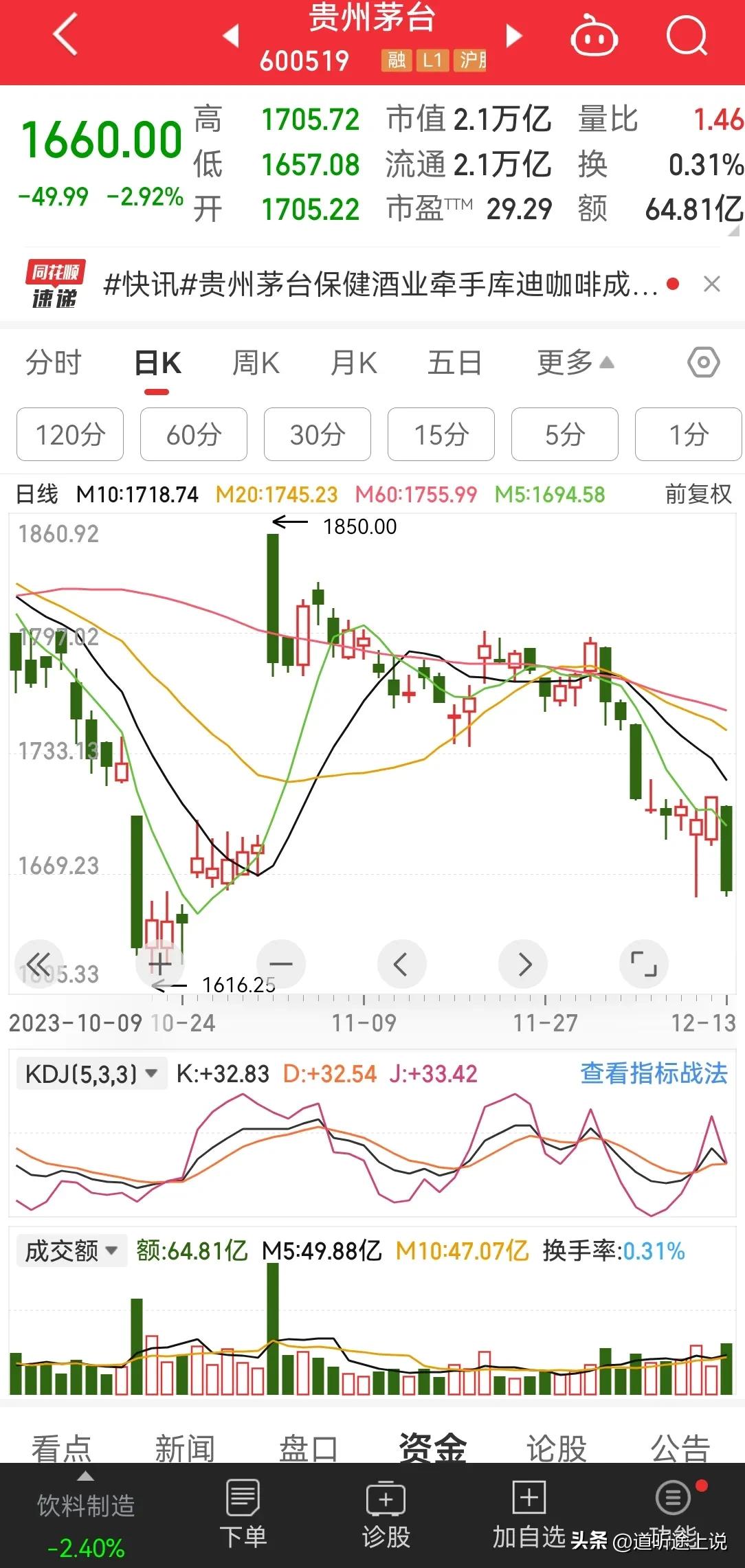
Task: Open chart settings hexagon icon
Action: coord(704,362)
